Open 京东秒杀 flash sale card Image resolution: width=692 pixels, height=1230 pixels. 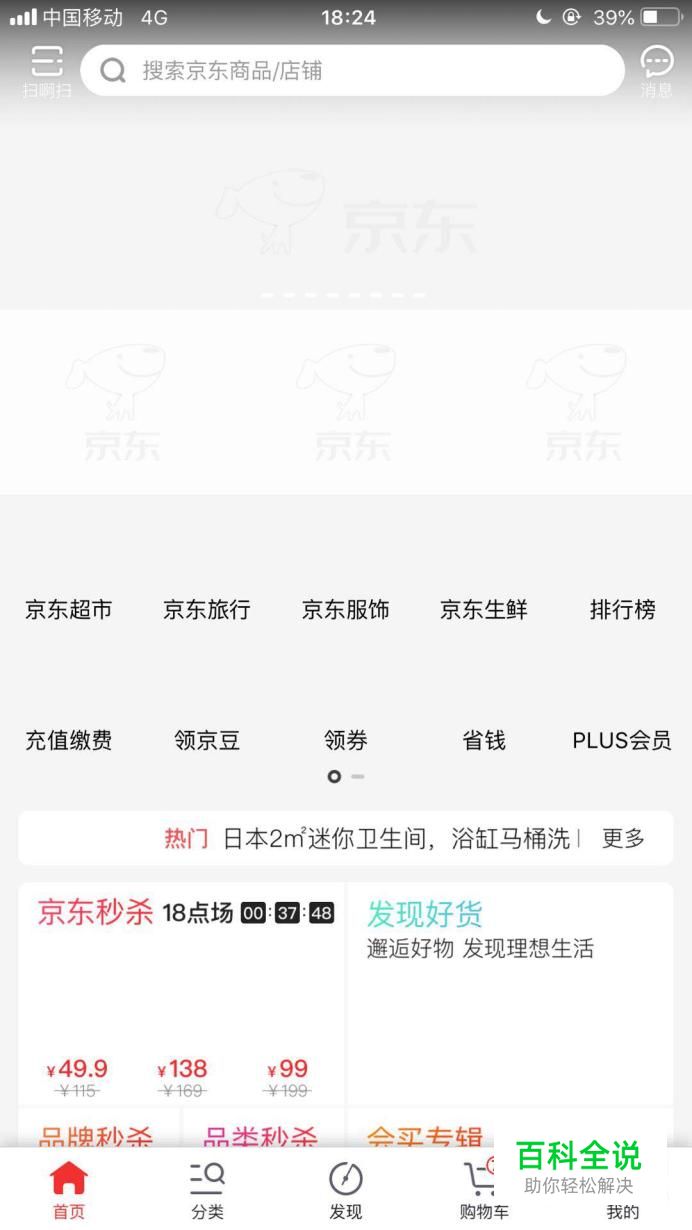coord(96,912)
